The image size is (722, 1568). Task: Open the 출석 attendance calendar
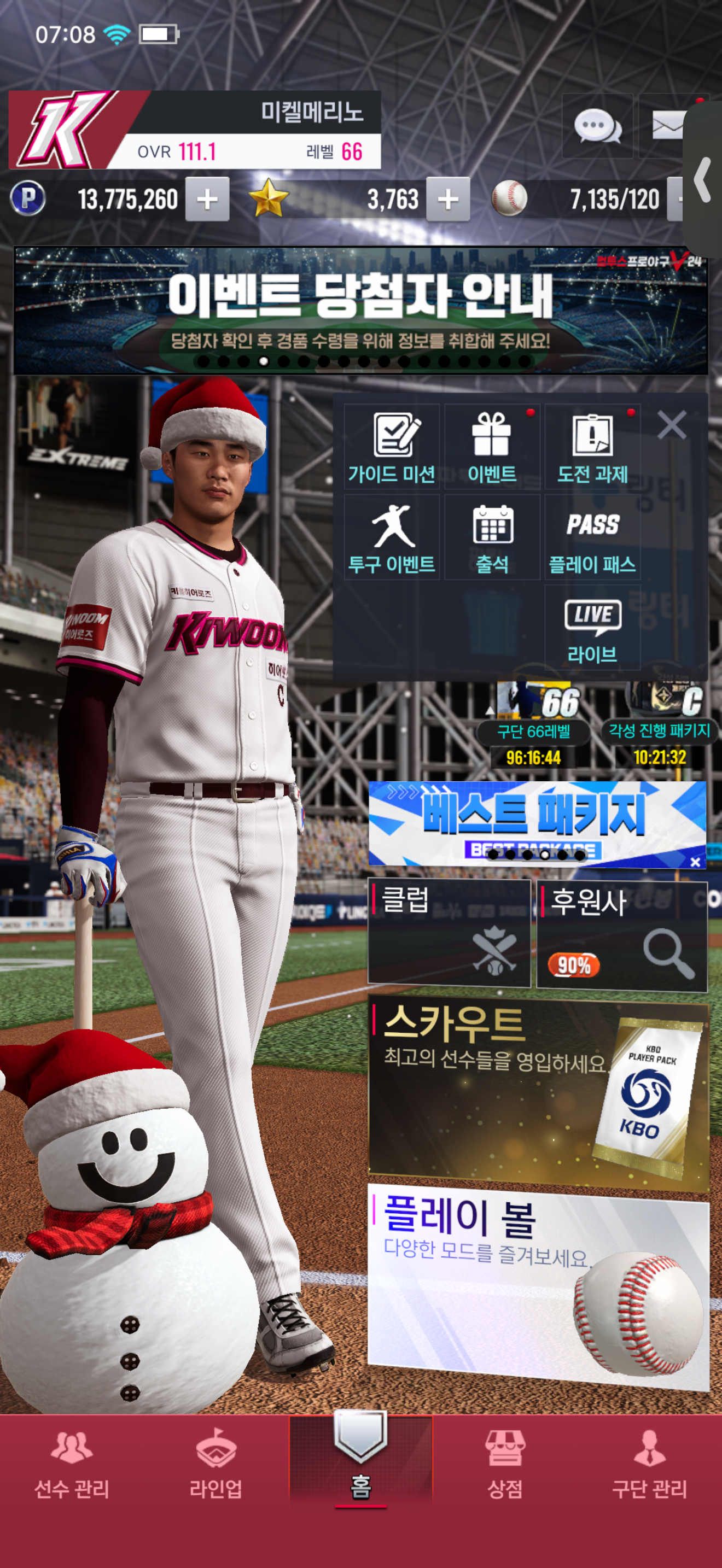pyautogui.click(x=492, y=537)
